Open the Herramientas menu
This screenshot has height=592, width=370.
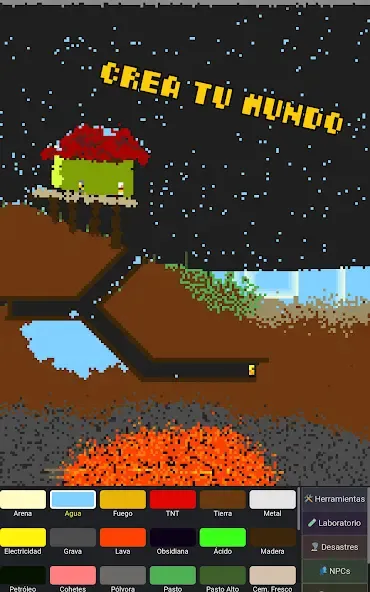335,499
